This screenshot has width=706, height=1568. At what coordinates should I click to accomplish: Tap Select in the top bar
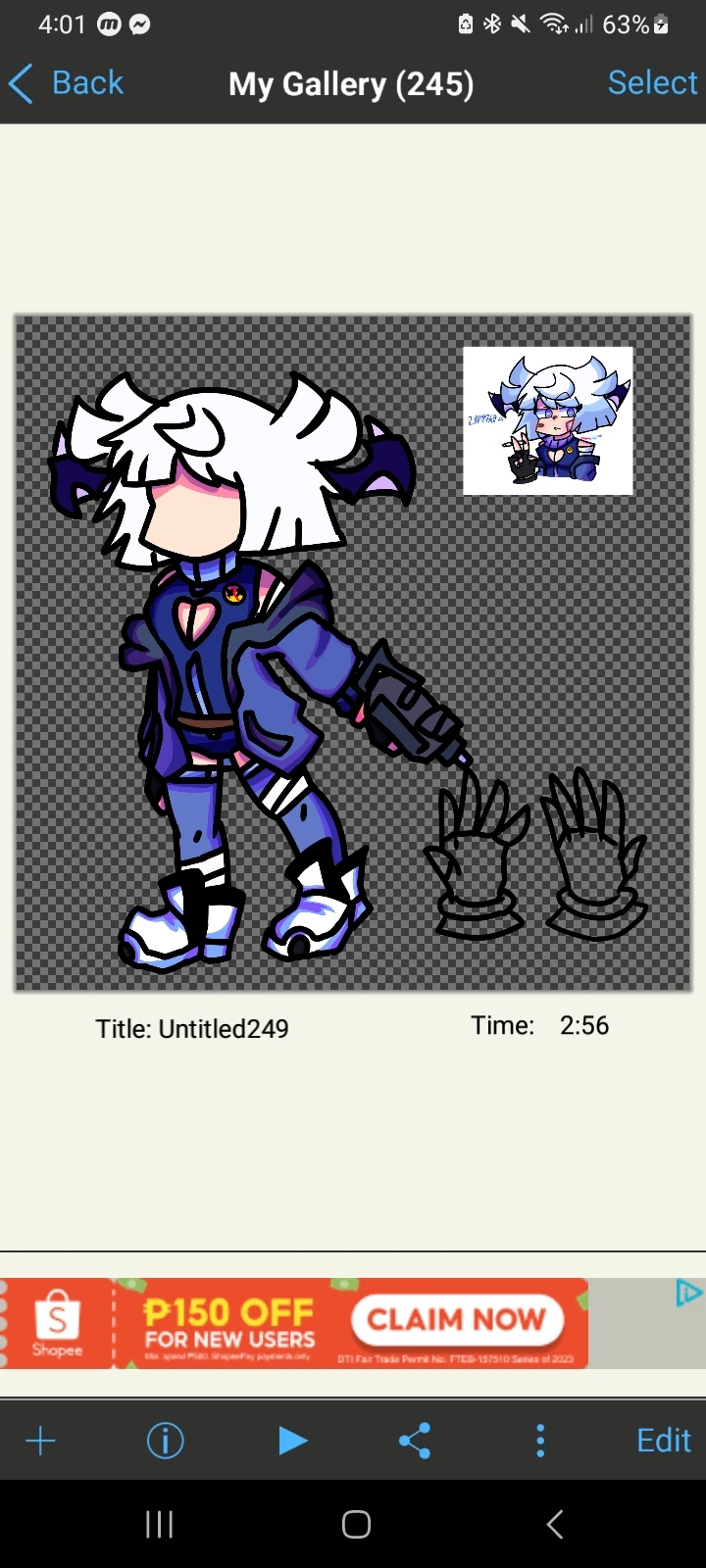(652, 83)
